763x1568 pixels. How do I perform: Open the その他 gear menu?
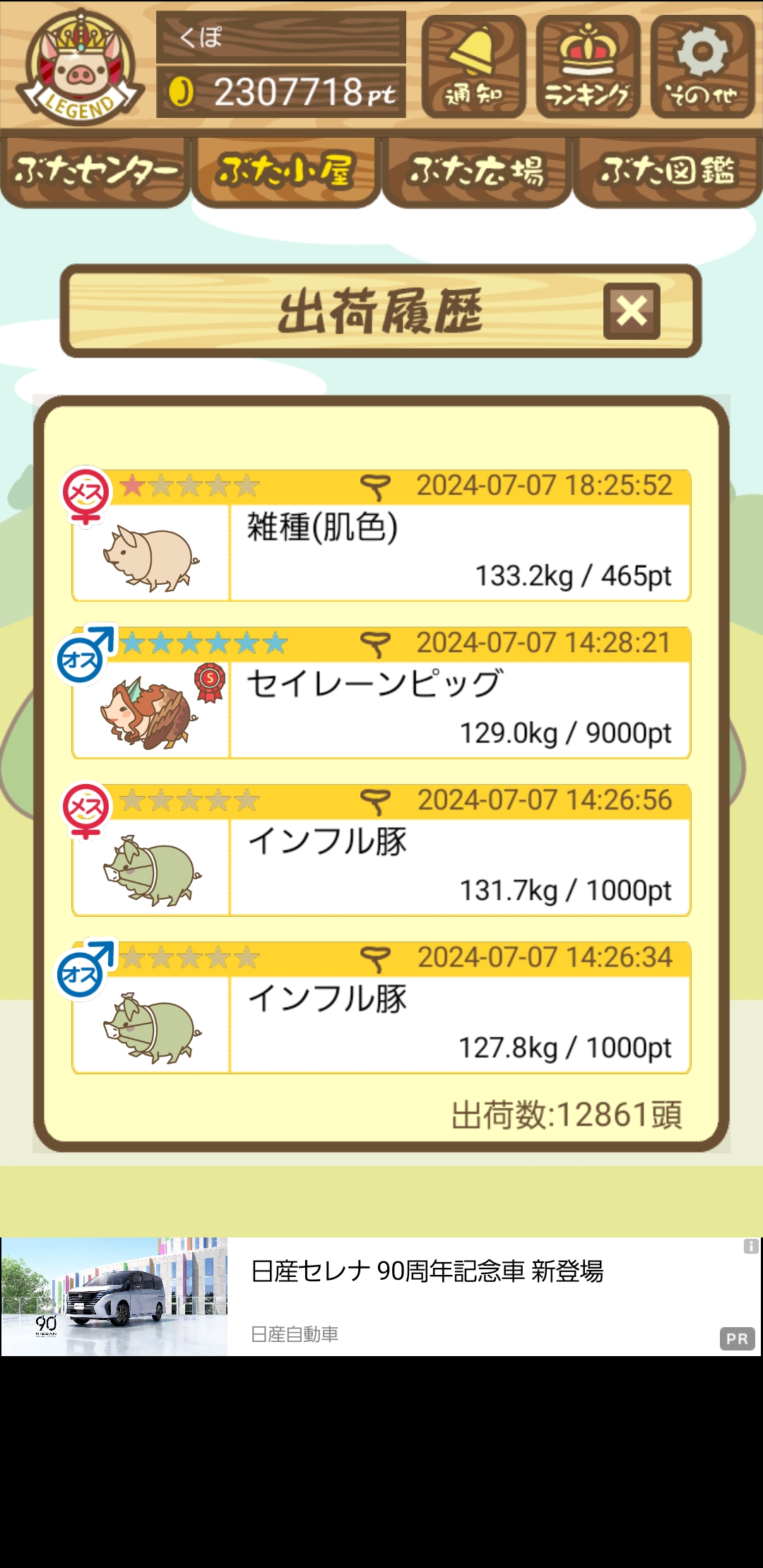(702, 66)
